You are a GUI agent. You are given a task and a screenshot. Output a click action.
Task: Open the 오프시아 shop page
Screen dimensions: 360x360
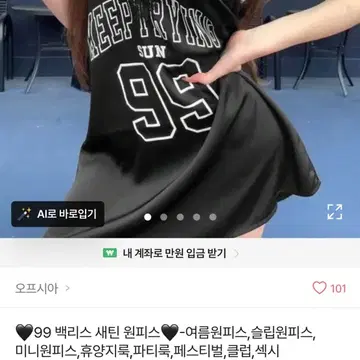coord(42,288)
